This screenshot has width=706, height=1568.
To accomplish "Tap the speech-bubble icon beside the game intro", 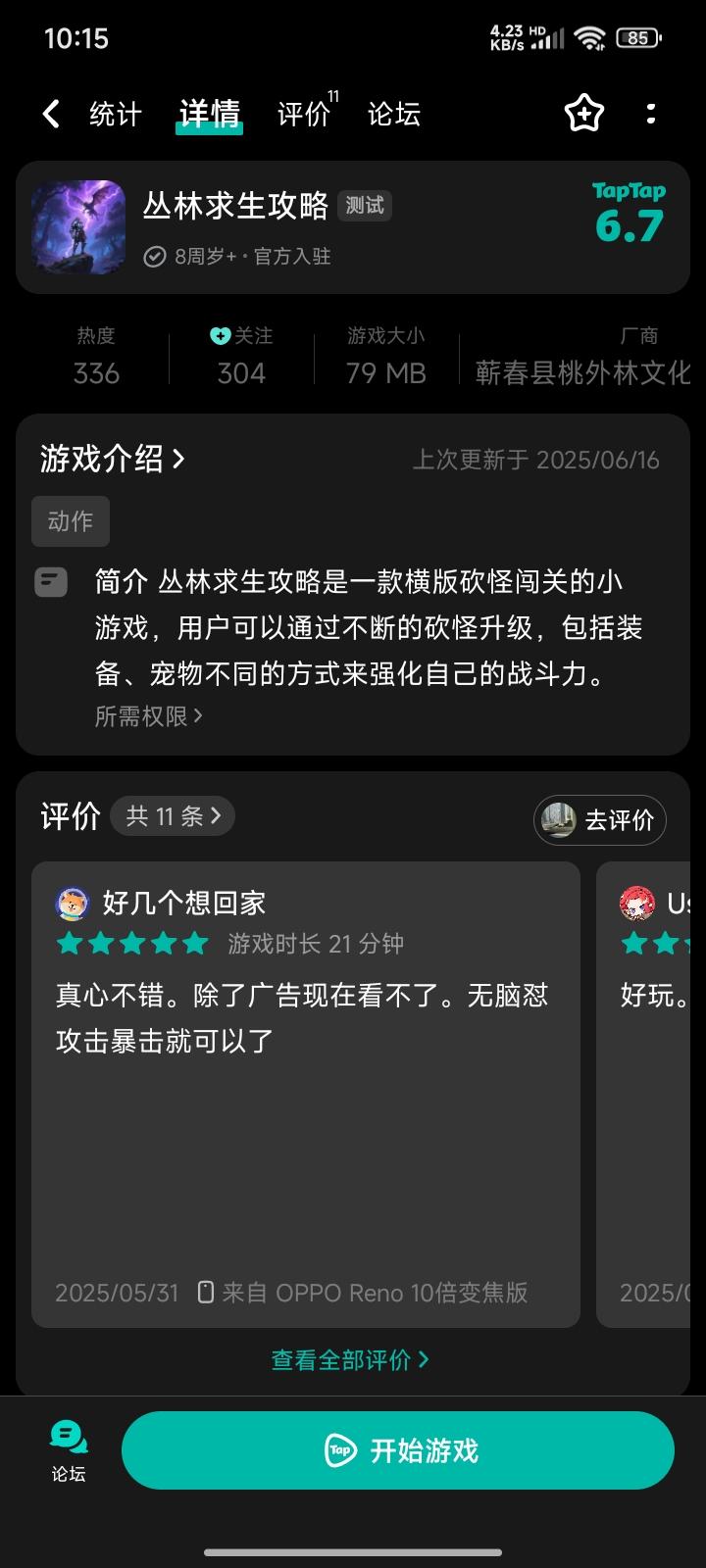I will click(x=51, y=581).
